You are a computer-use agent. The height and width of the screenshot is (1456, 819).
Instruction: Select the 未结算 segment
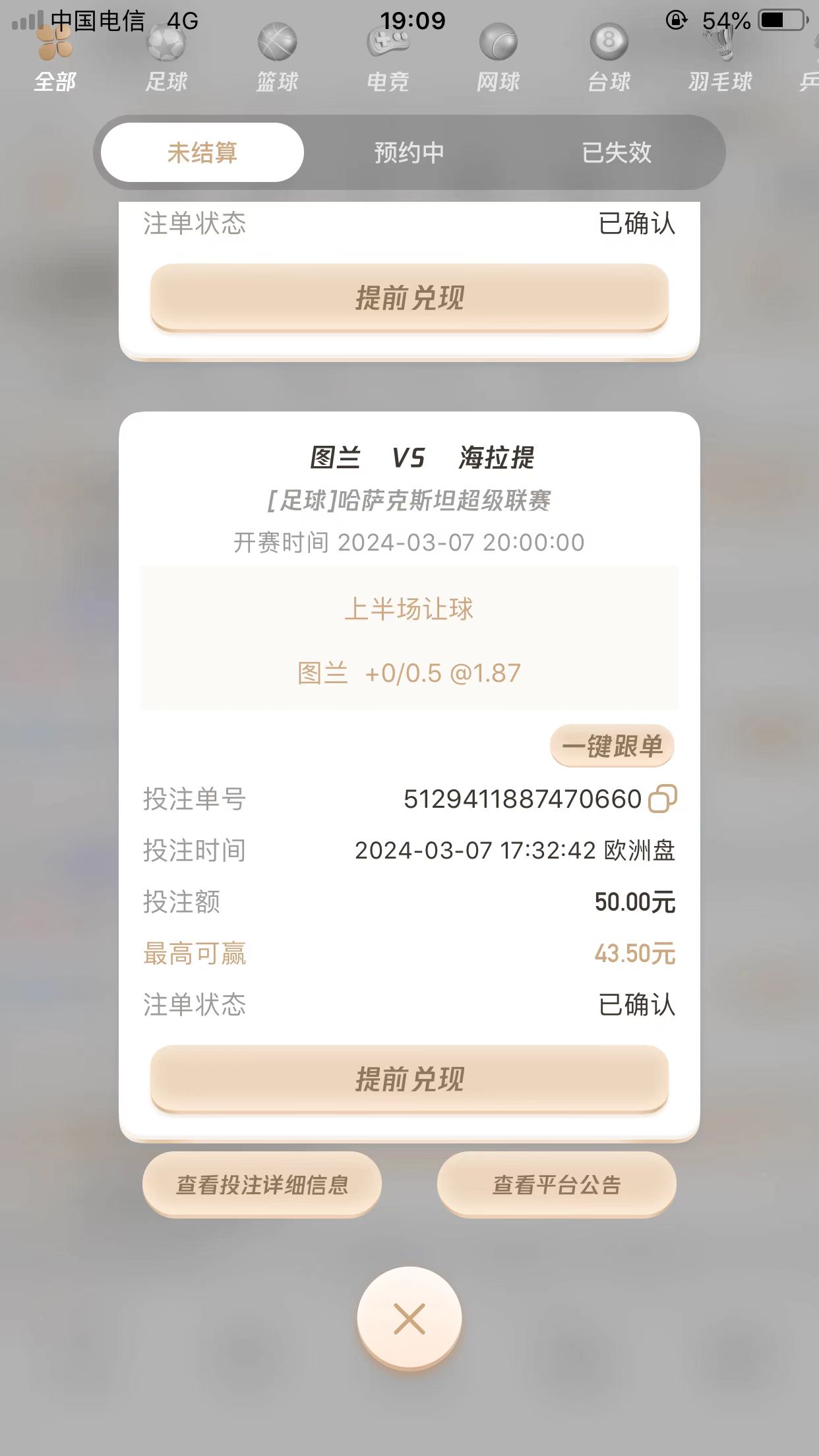point(202,152)
